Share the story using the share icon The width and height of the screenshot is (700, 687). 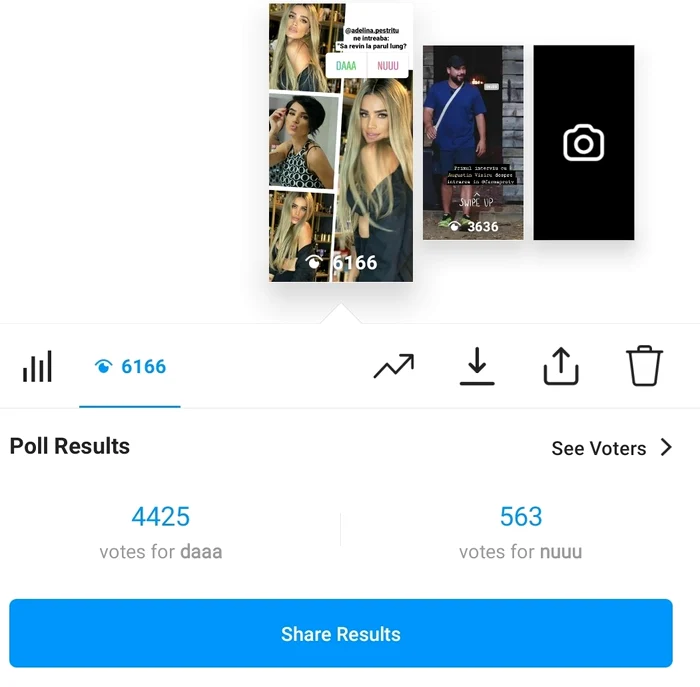(561, 367)
